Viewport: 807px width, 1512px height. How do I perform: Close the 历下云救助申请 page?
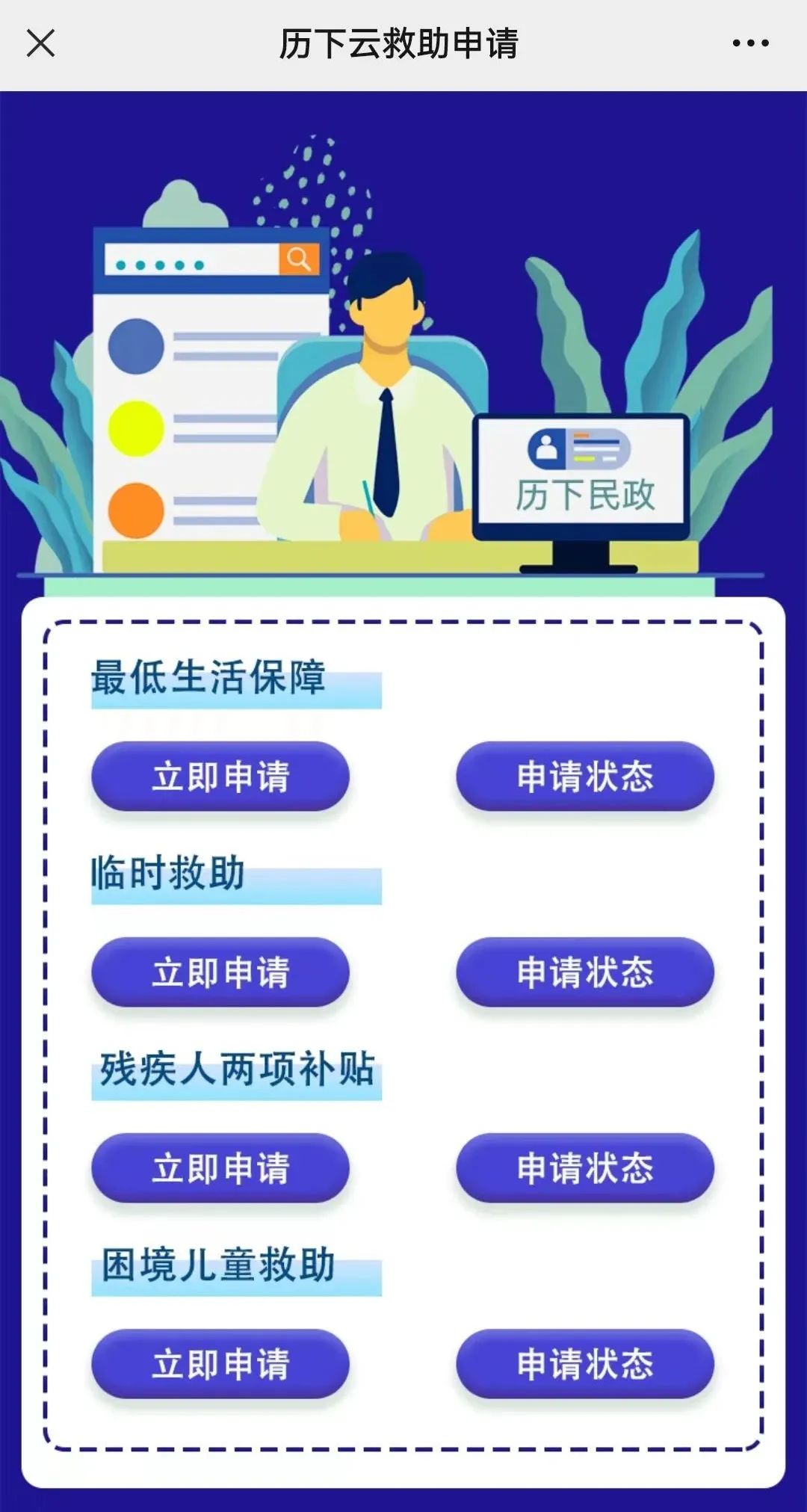(x=40, y=43)
